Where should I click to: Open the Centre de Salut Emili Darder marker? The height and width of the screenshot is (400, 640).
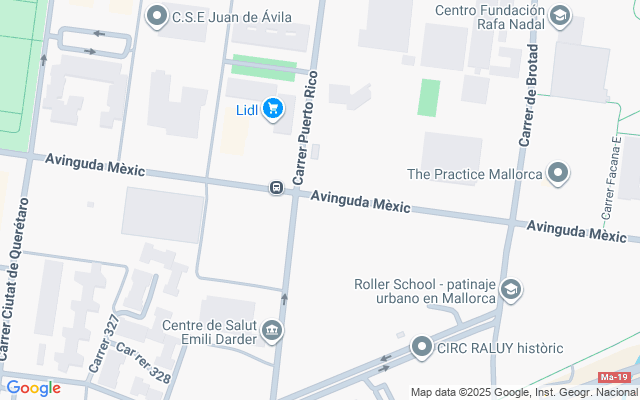tap(272, 331)
